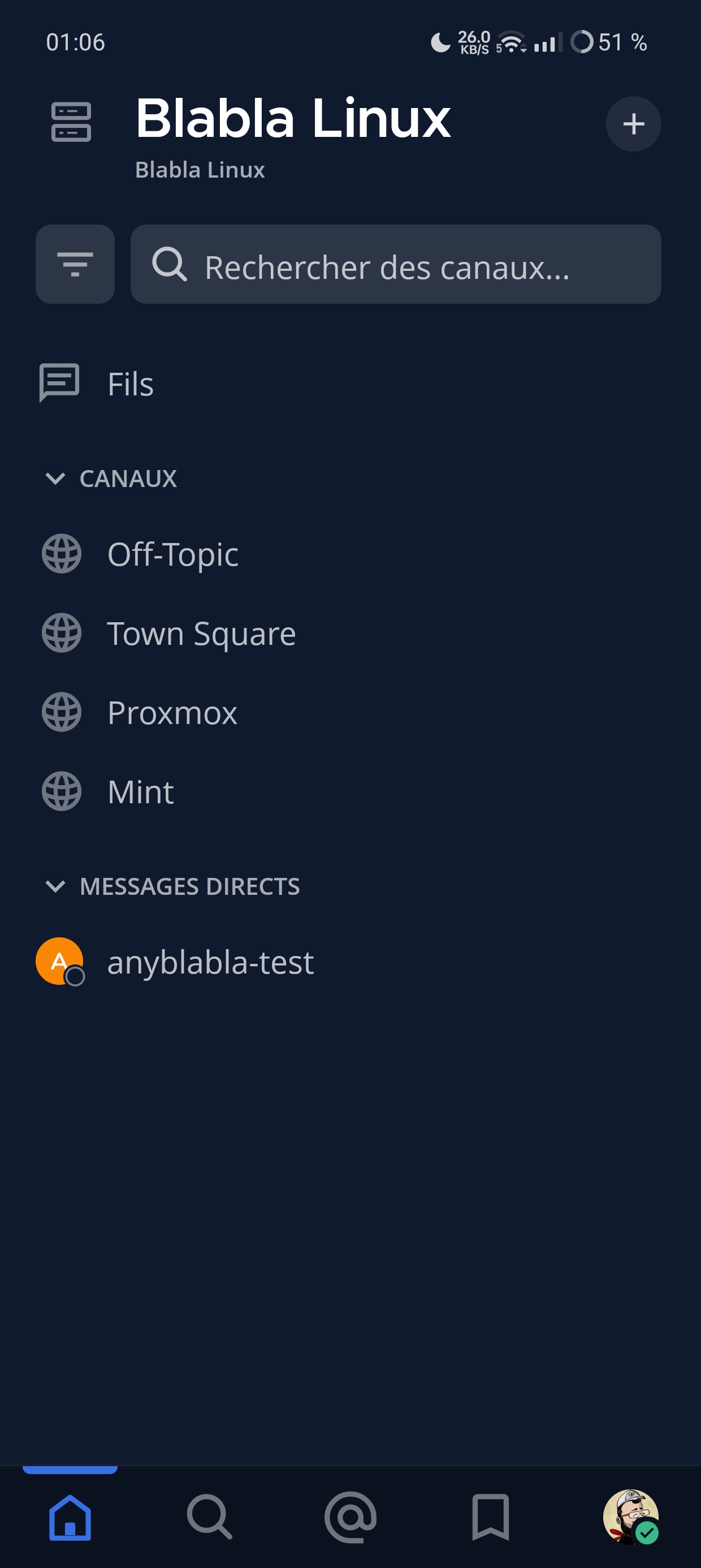The width and height of the screenshot is (701, 1568).
Task: Open the Town Square channel
Action: 350,633
